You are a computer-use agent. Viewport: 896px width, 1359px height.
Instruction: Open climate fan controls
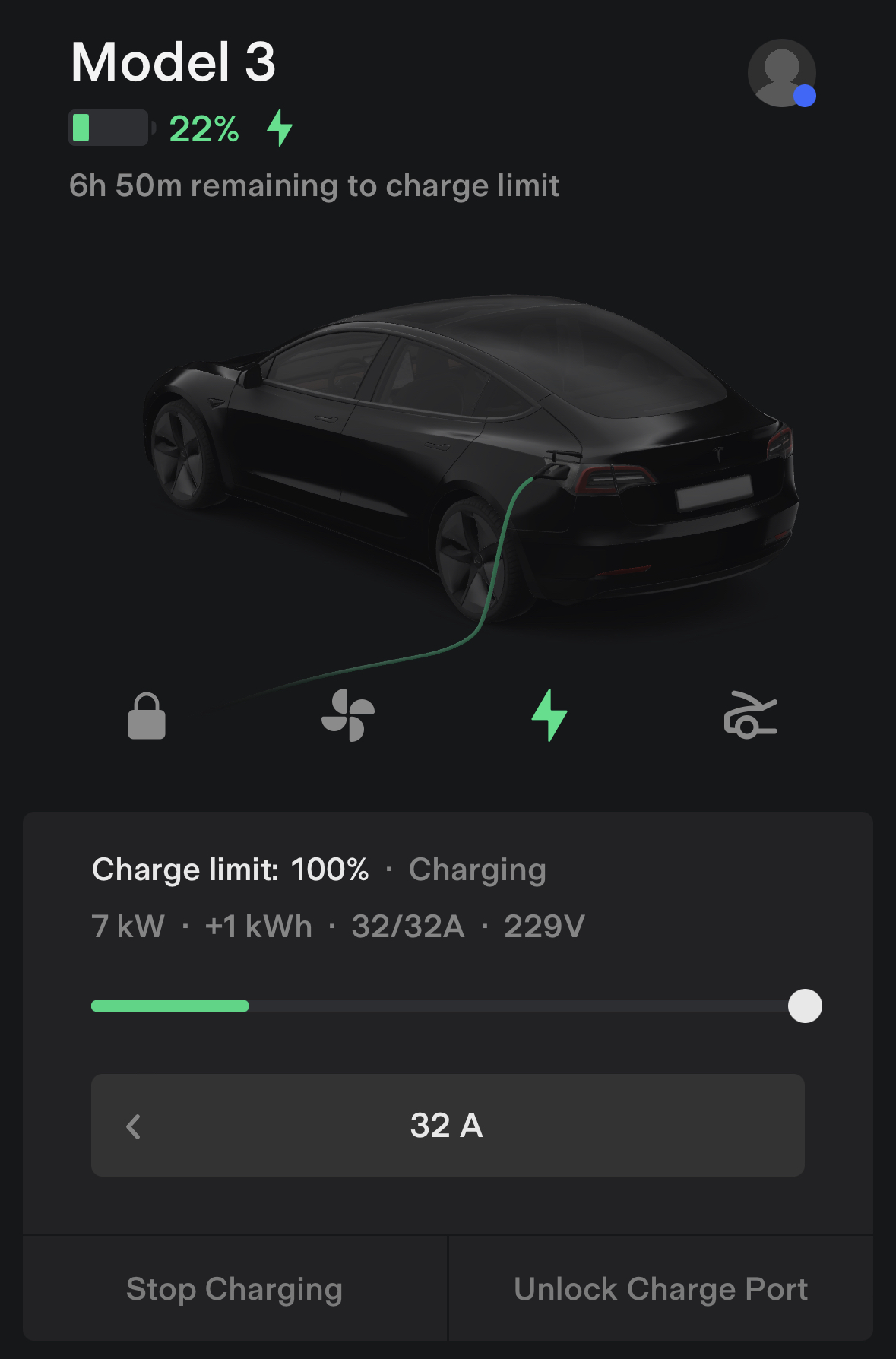point(348,714)
